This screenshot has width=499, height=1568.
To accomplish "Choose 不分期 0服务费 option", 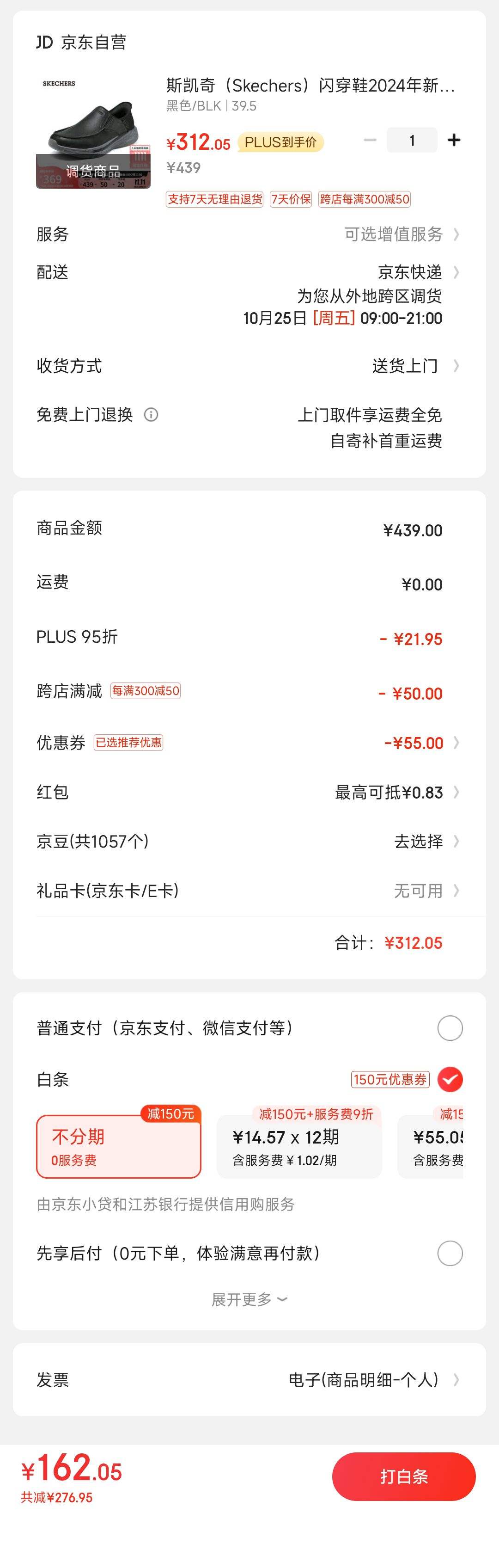I will point(119,1147).
